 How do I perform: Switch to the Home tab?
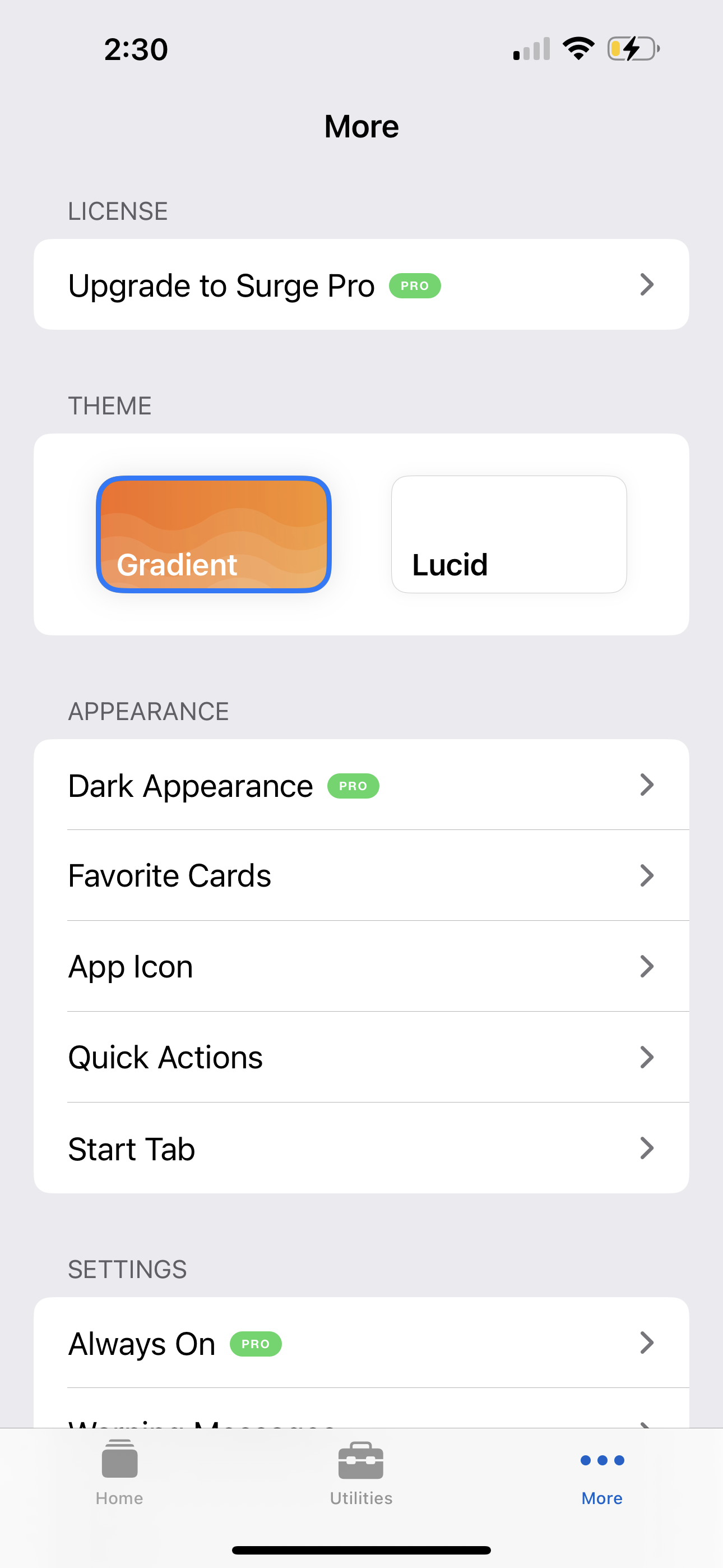coord(119,1473)
